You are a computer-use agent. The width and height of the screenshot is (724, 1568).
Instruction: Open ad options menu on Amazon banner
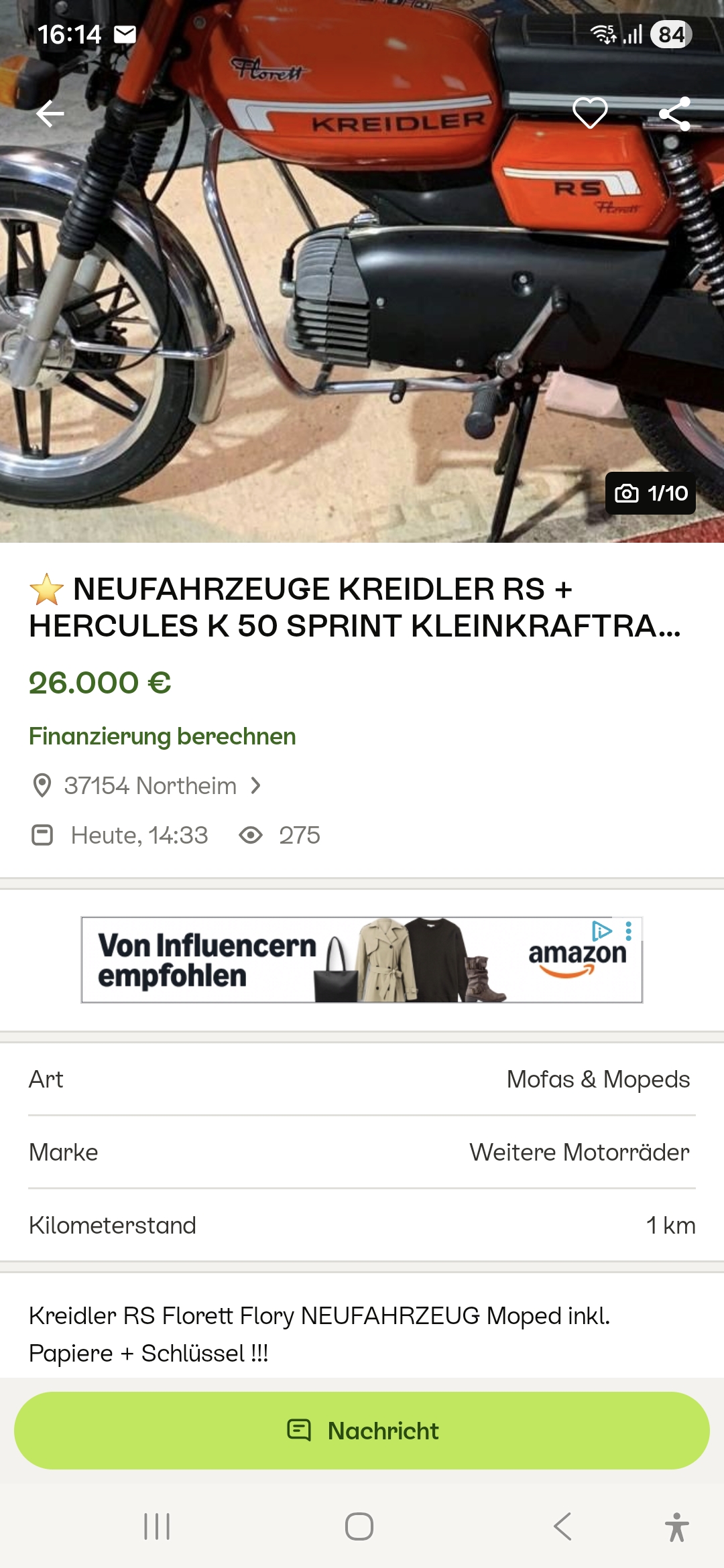(629, 931)
